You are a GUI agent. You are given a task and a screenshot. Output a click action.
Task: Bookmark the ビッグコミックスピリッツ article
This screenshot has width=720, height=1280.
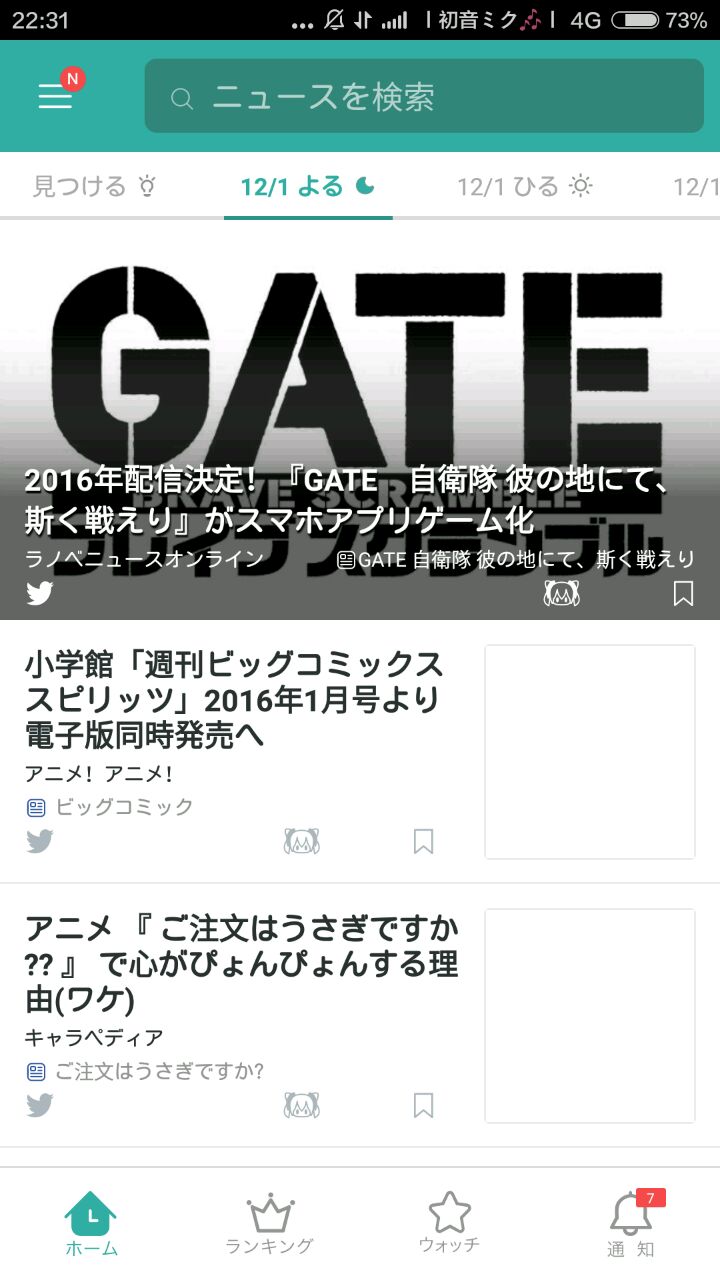(x=424, y=842)
